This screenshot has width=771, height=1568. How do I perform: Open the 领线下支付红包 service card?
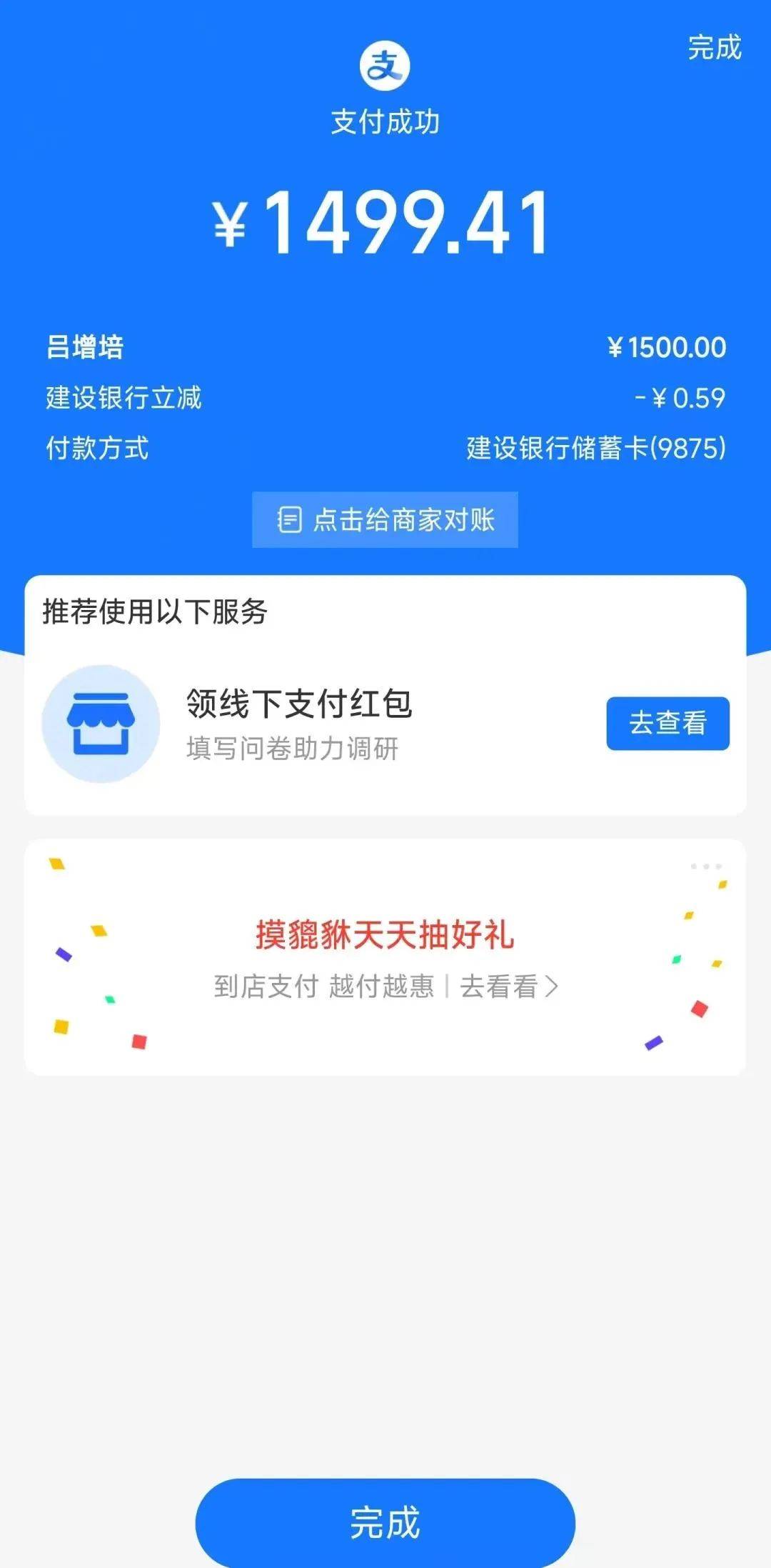(385, 724)
